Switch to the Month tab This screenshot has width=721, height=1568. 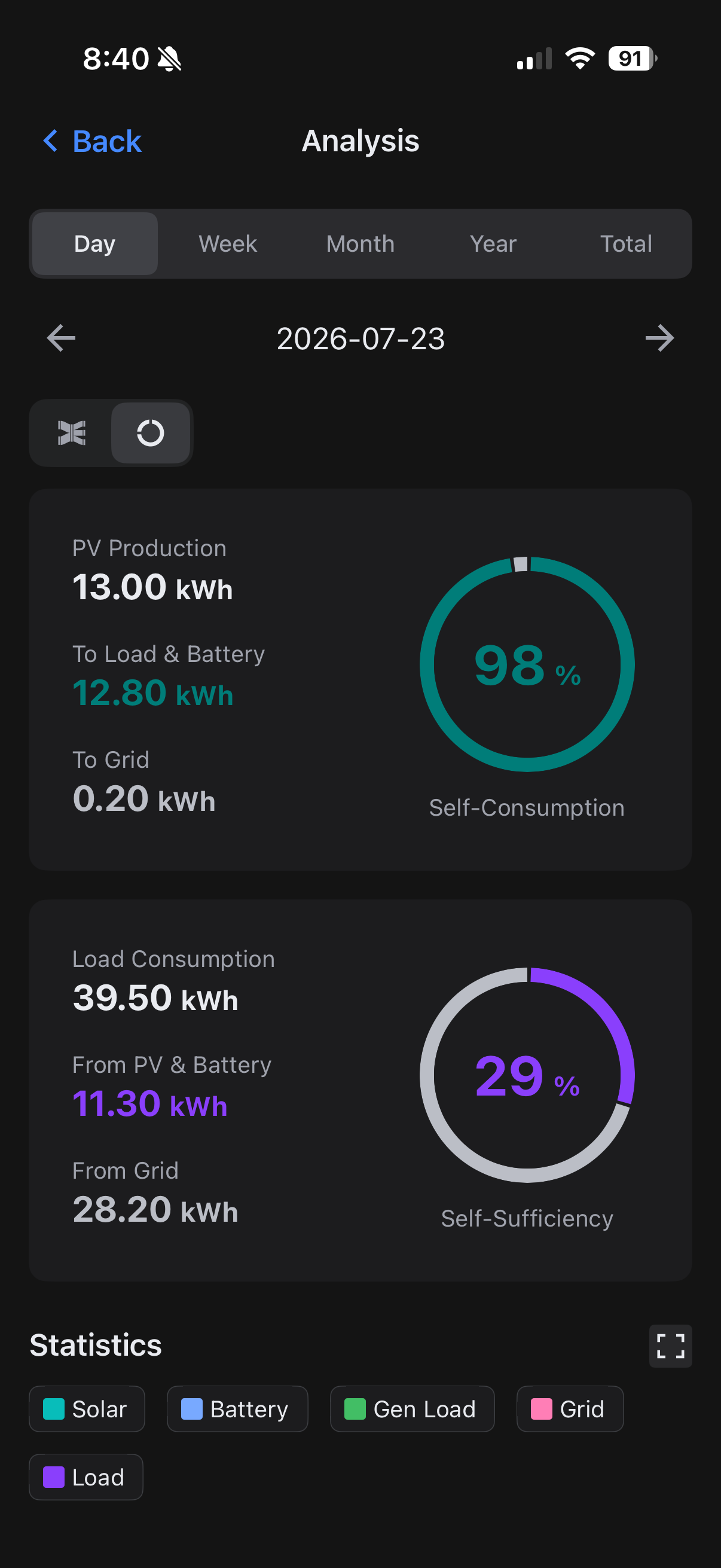coord(360,243)
